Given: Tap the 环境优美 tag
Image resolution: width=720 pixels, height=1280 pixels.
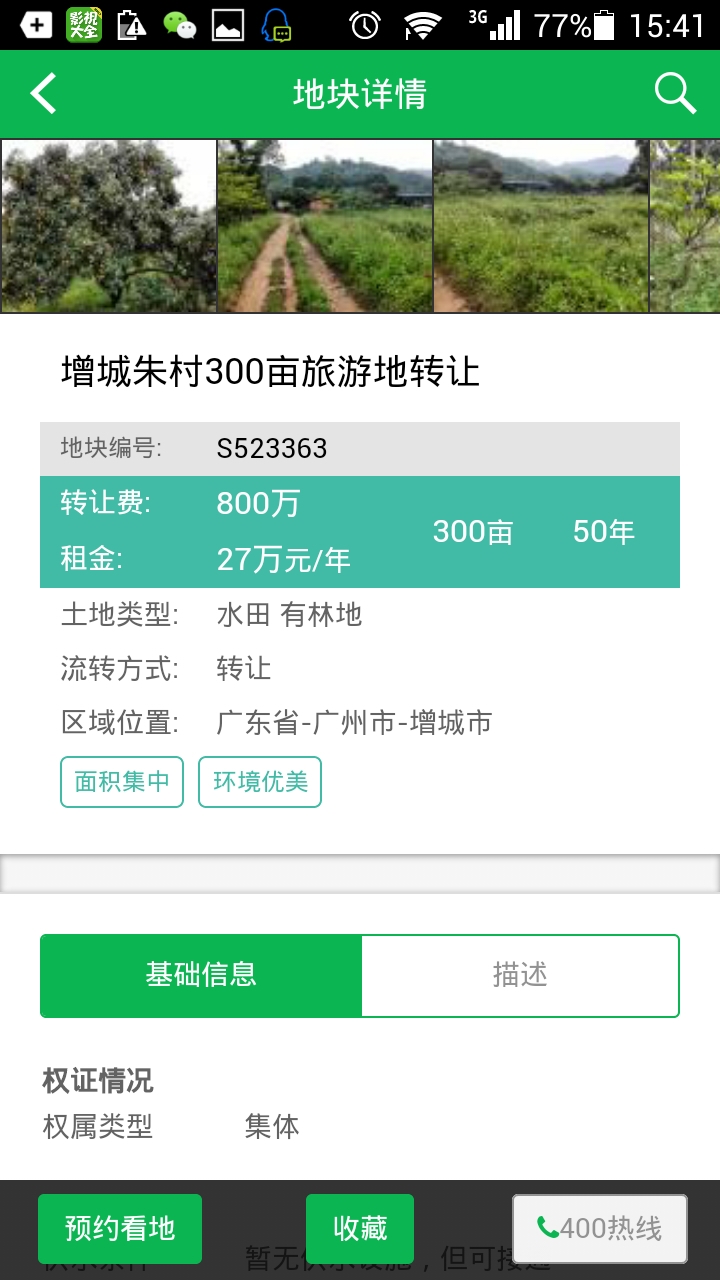Looking at the screenshot, I should (x=260, y=782).
